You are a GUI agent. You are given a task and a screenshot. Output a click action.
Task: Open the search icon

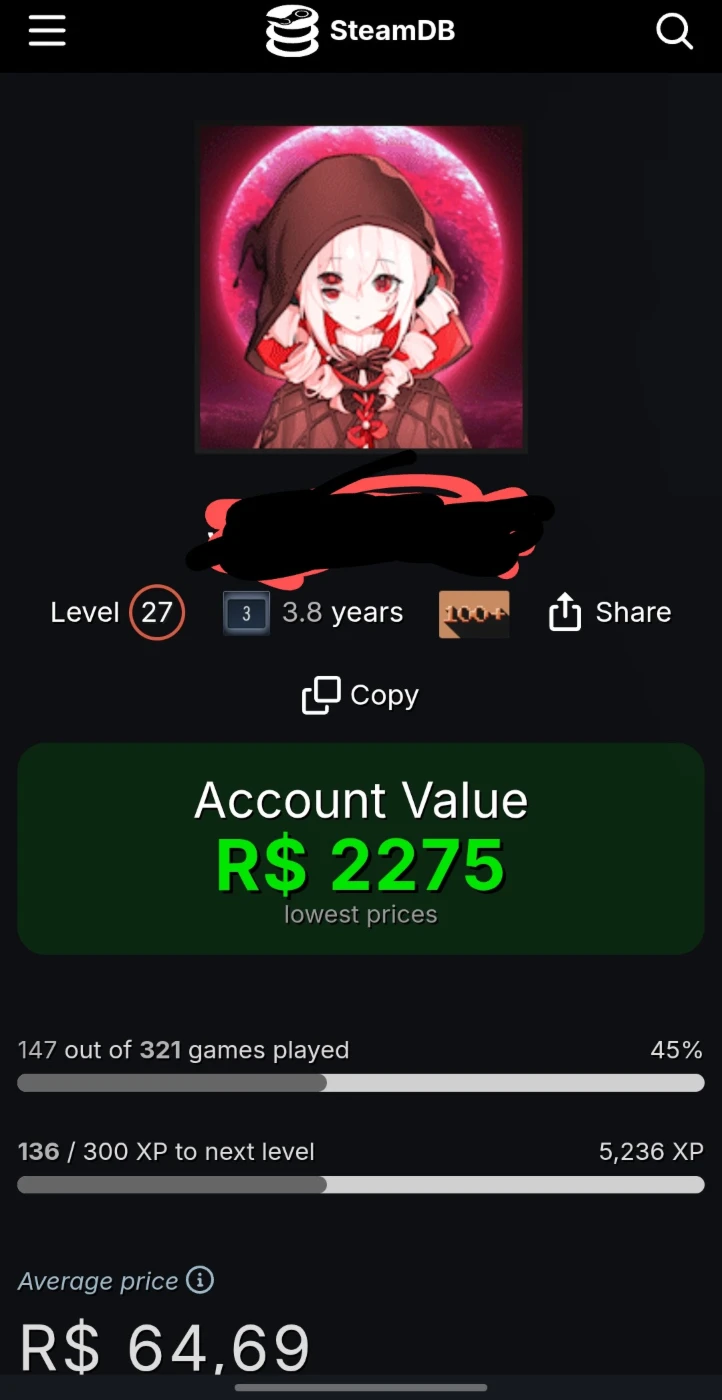(674, 32)
